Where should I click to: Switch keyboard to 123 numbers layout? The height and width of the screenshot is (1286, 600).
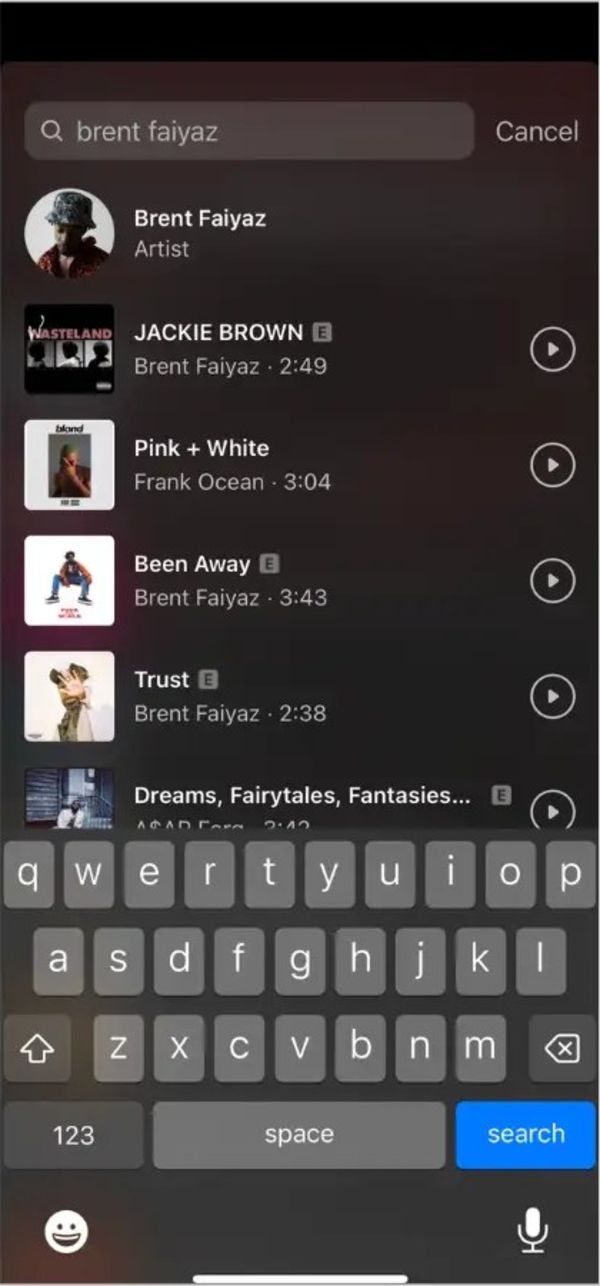tap(73, 1135)
